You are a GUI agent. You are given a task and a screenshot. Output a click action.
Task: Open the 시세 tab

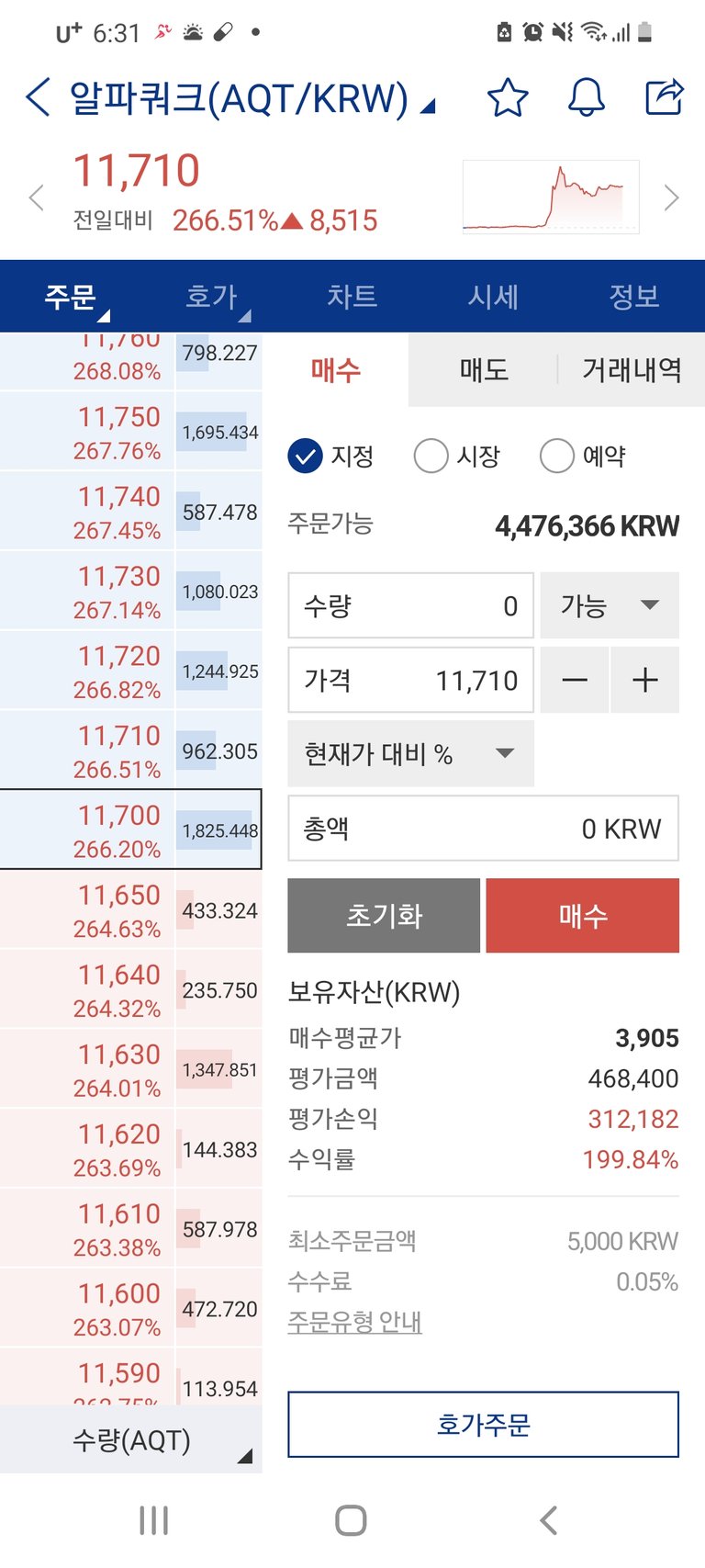[x=493, y=297]
